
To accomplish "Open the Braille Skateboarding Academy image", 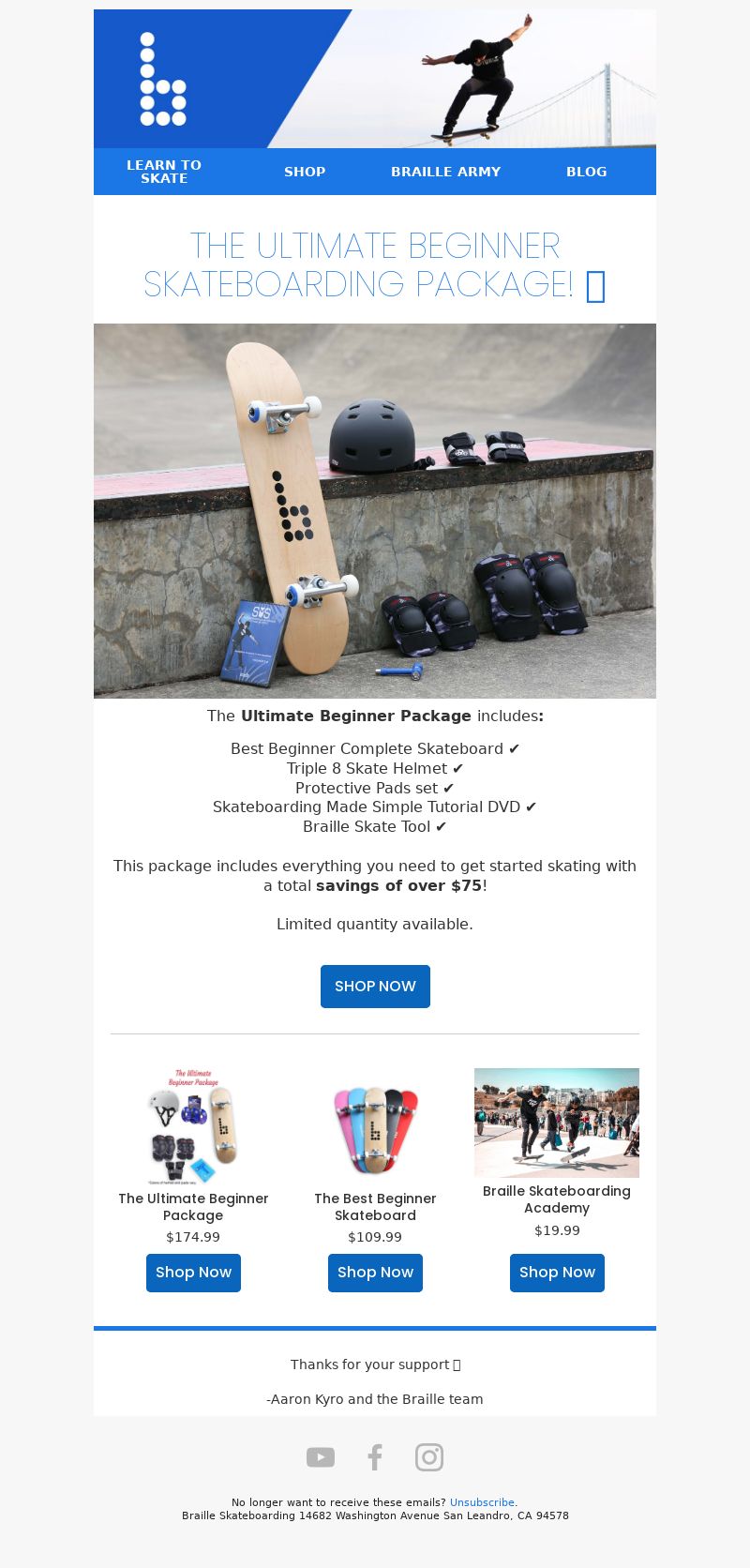I will 557,1123.
